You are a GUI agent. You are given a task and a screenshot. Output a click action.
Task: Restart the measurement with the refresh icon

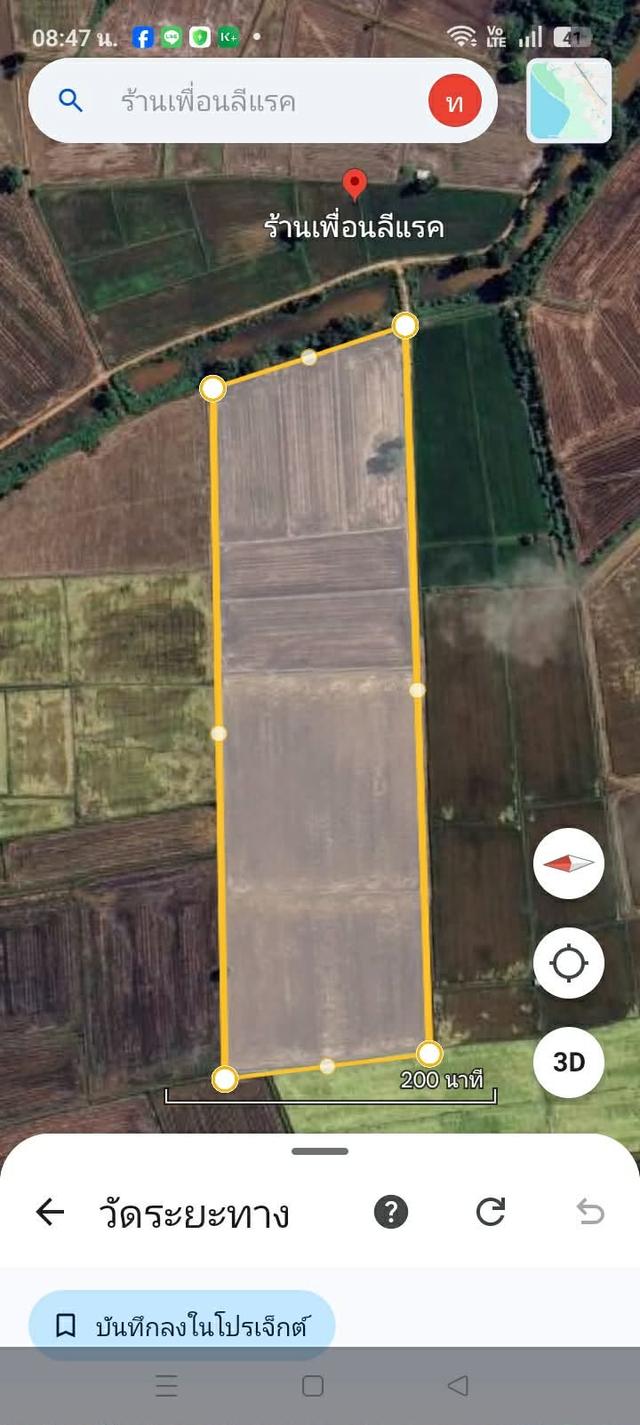pyautogui.click(x=490, y=1212)
